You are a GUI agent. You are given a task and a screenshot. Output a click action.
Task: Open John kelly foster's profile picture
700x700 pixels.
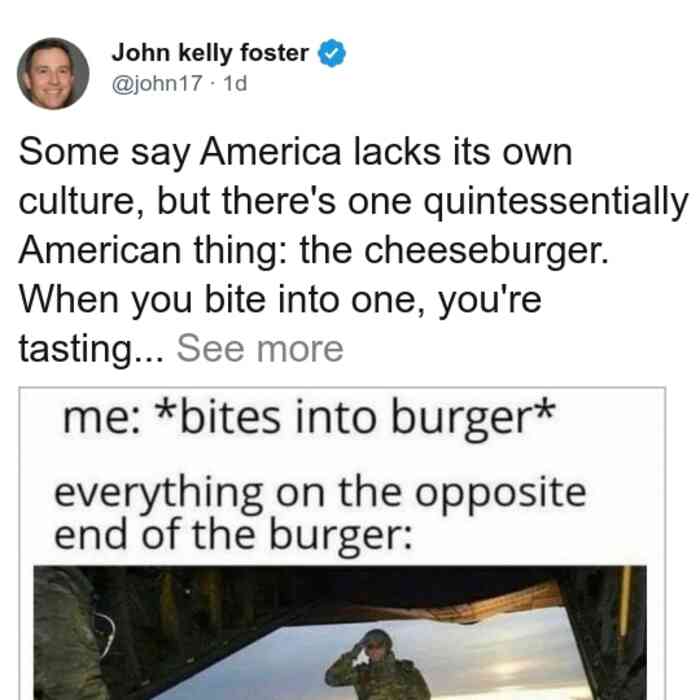pyautogui.click(x=54, y=73)
